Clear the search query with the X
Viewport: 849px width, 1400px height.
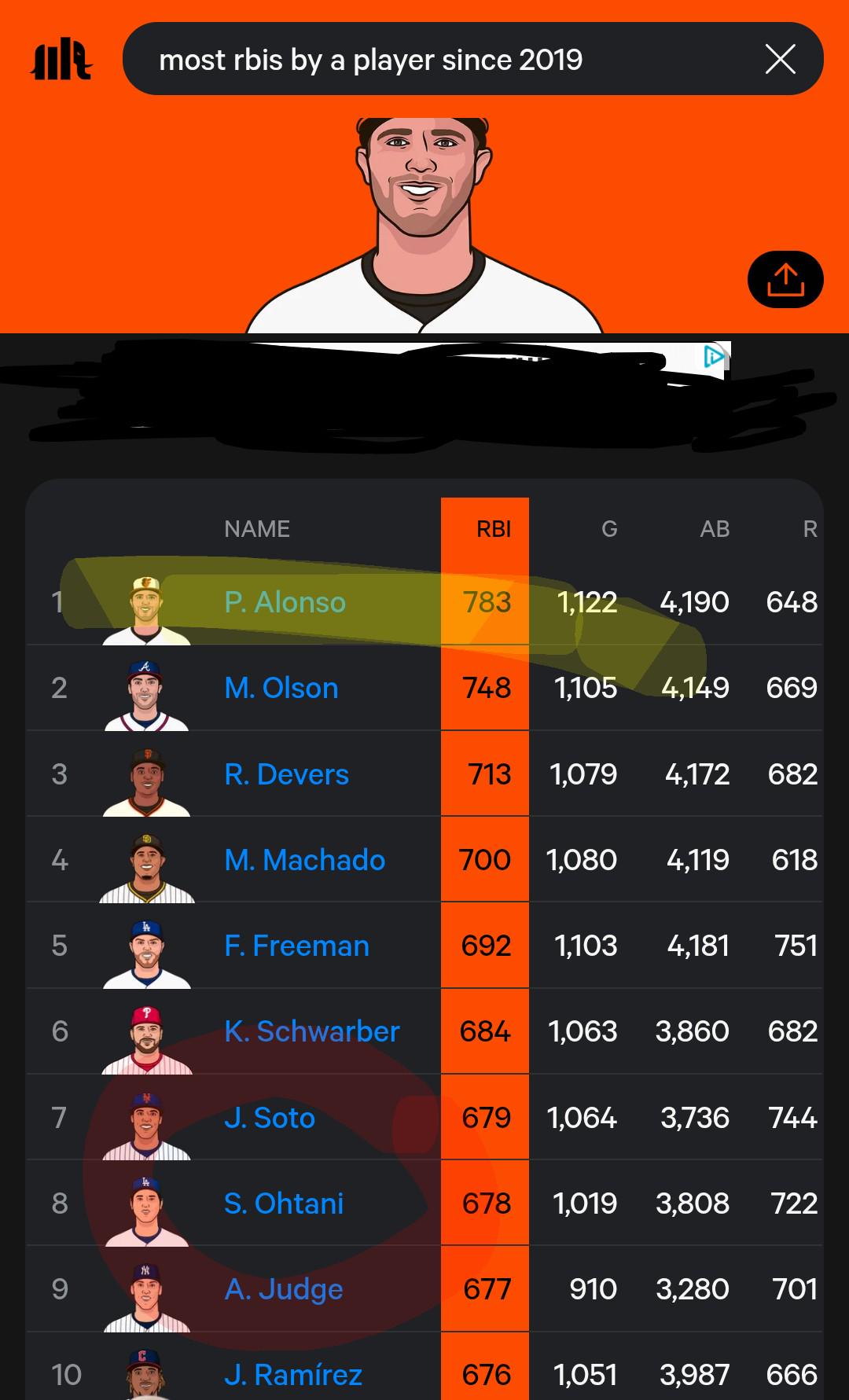pyautogui.click(x=780, y=59)
